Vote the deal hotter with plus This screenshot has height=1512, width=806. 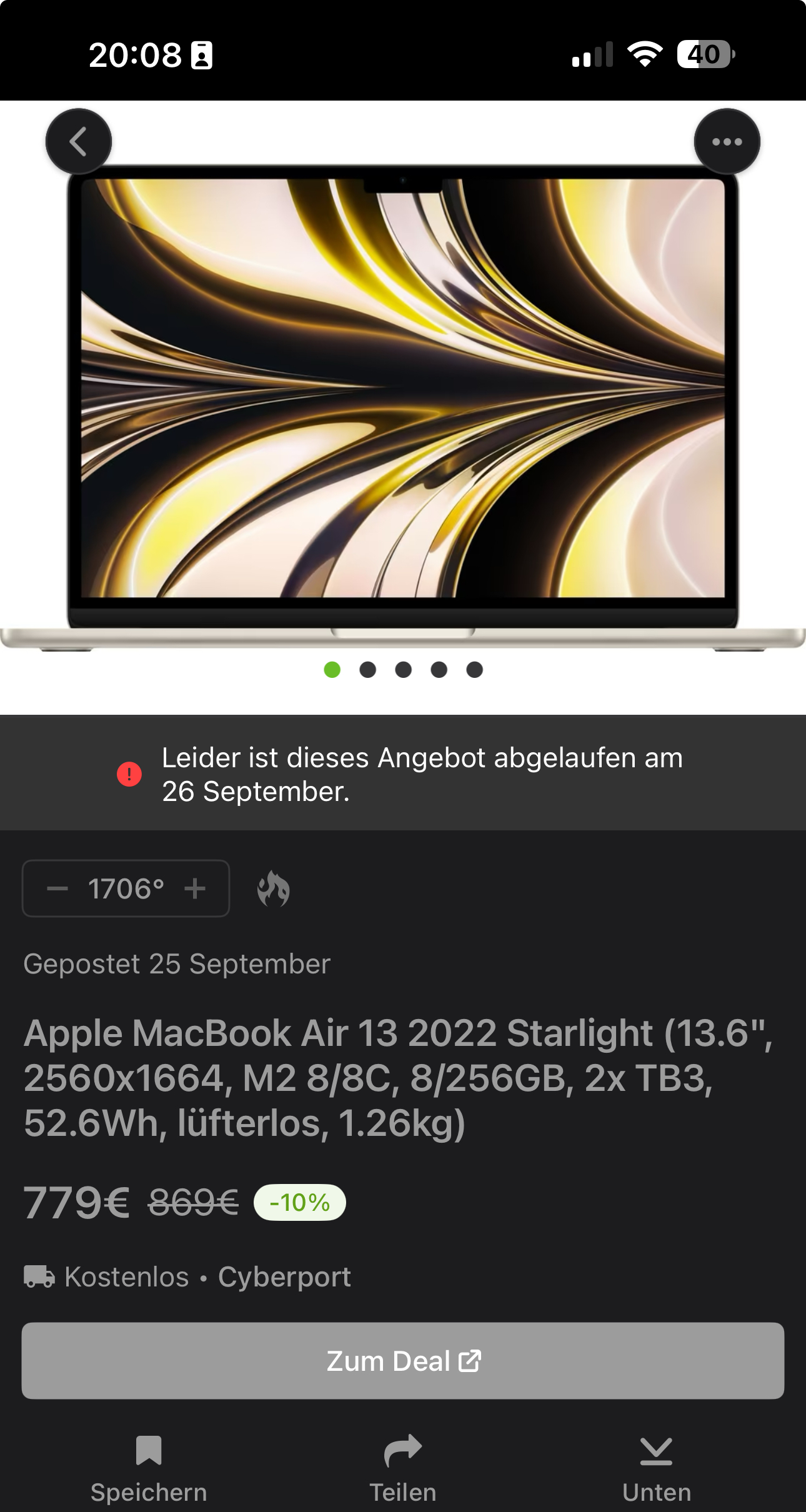(x=195, y=888)
